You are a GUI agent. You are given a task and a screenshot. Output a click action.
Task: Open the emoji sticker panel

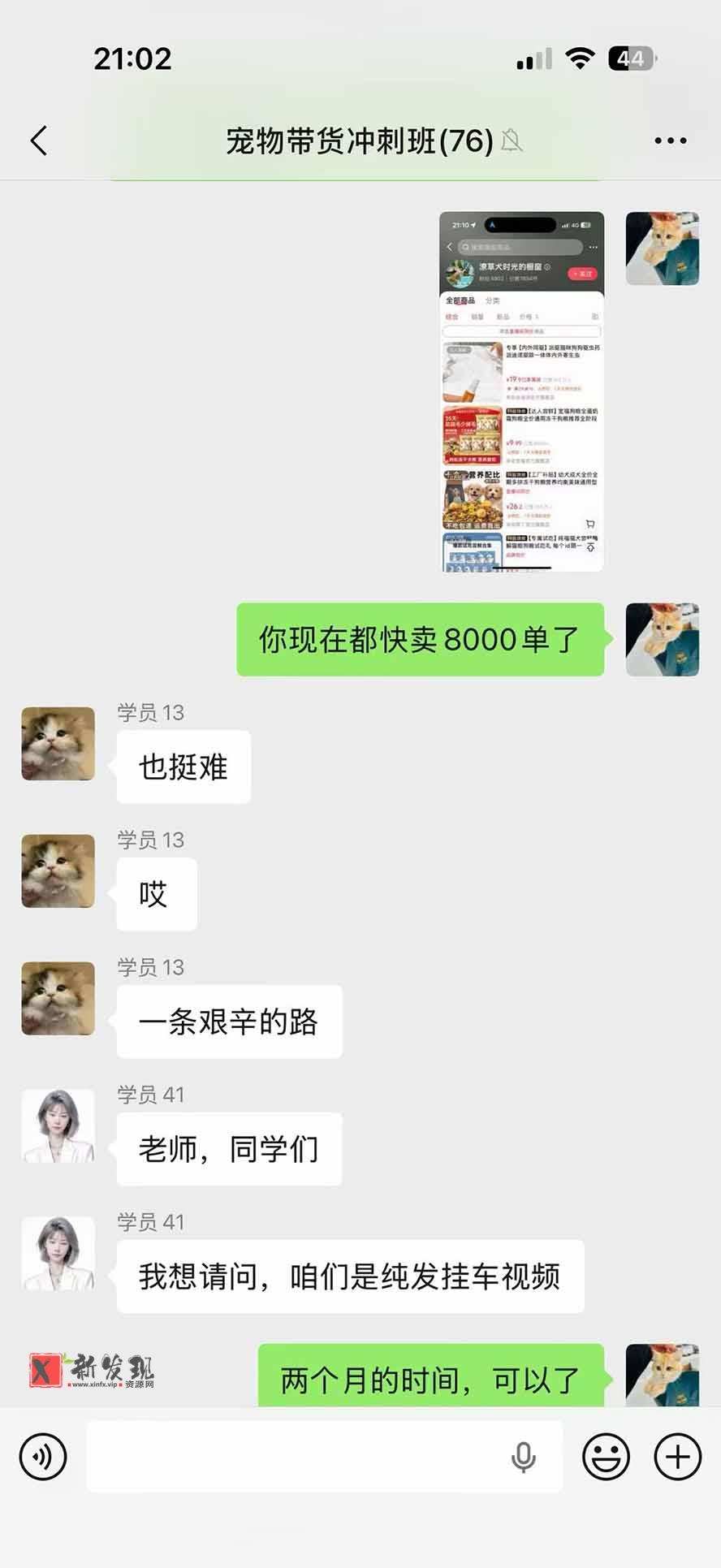(606, 1457)
